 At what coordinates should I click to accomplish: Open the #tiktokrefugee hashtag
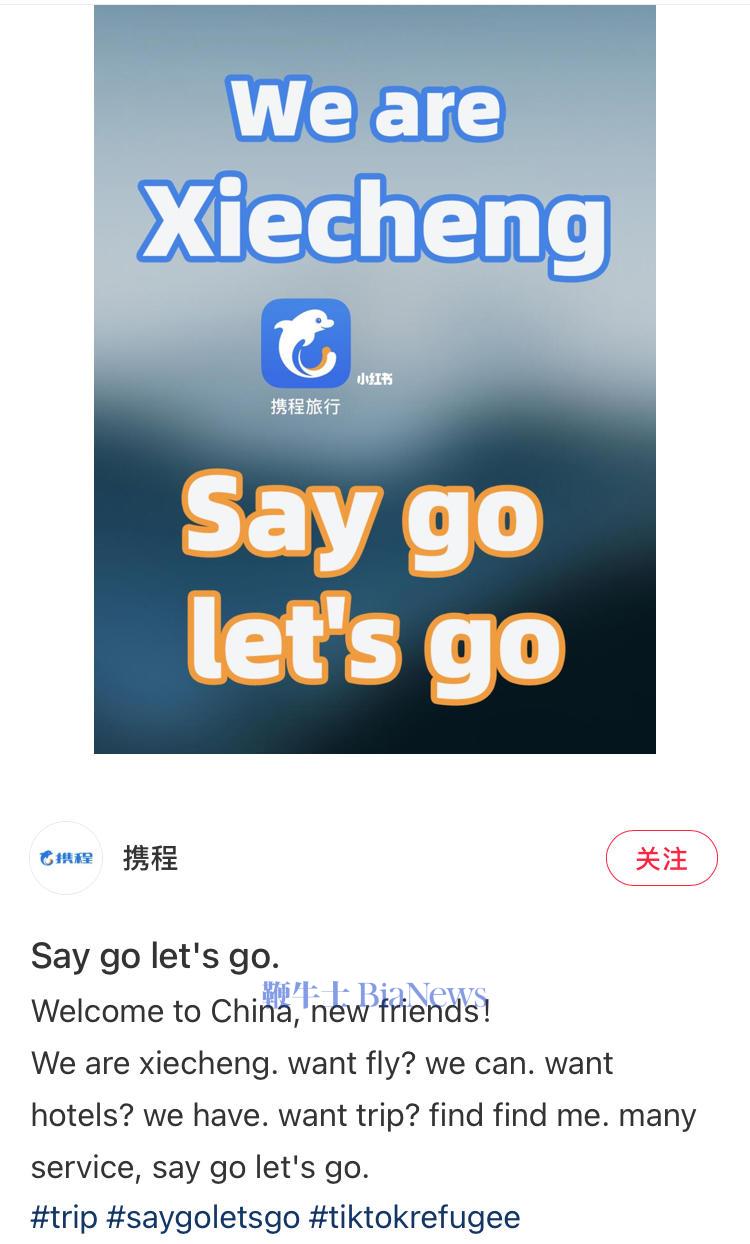(x=414, y=1217)
